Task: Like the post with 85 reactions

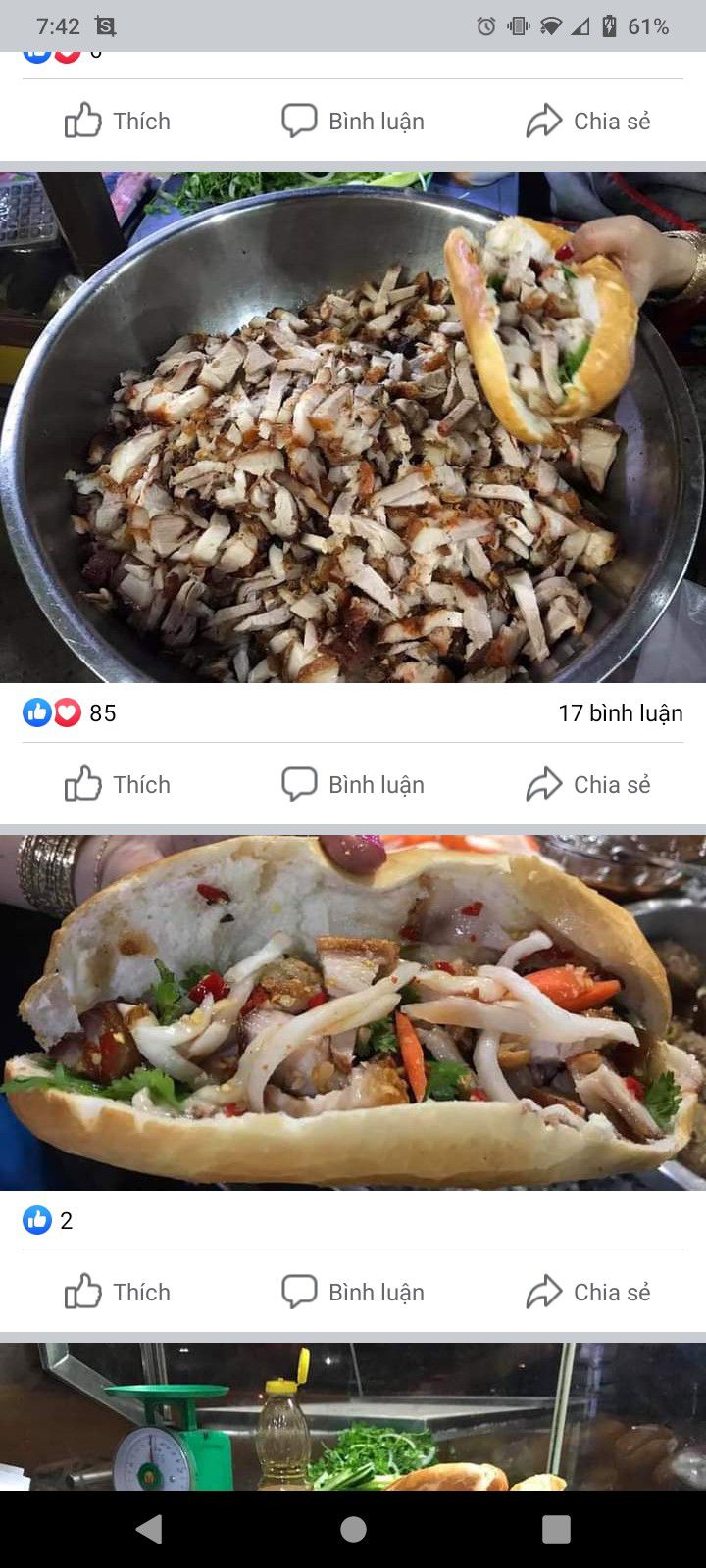Action: point(118,784)
